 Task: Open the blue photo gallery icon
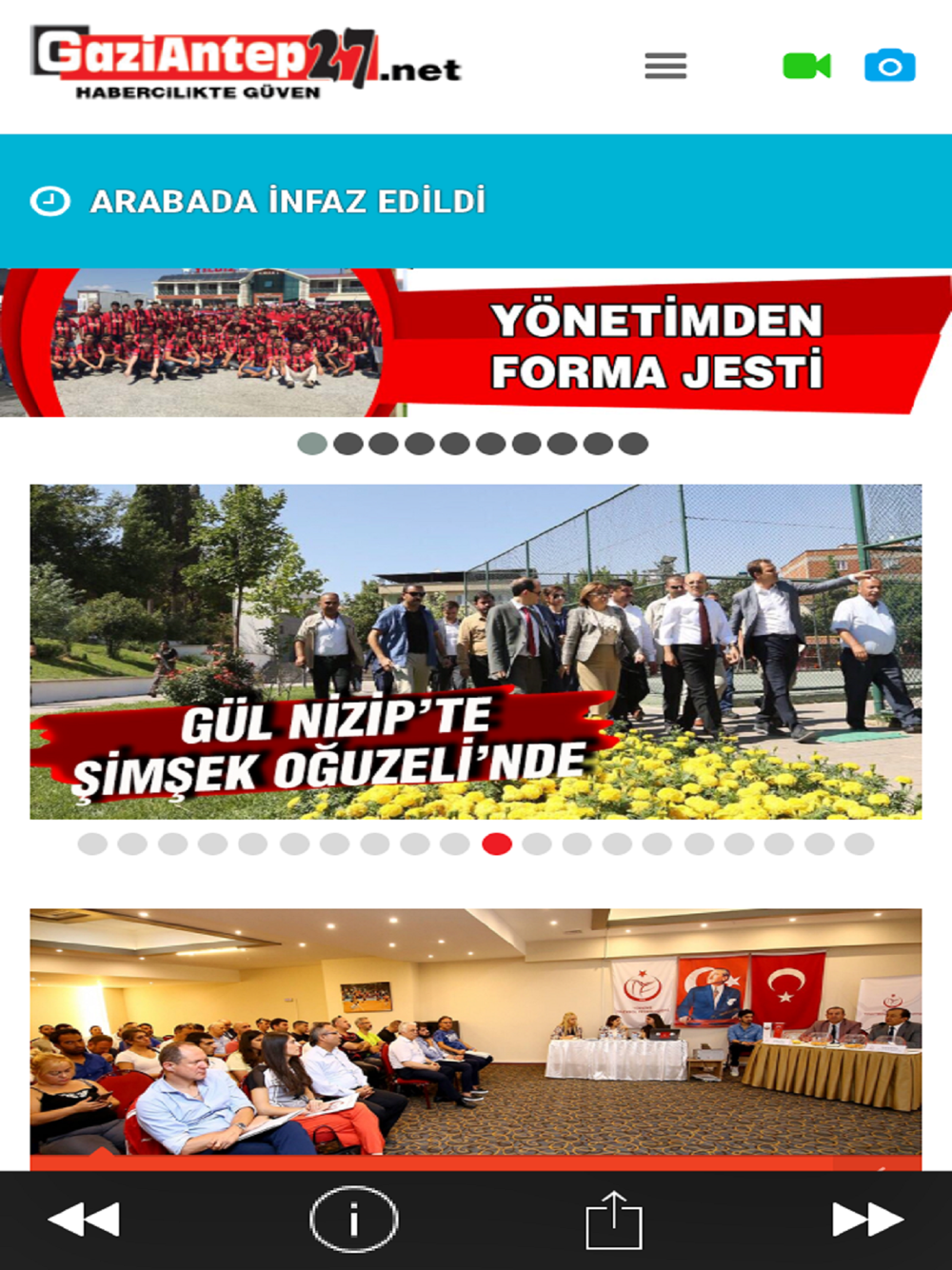[x=889, y=66]
